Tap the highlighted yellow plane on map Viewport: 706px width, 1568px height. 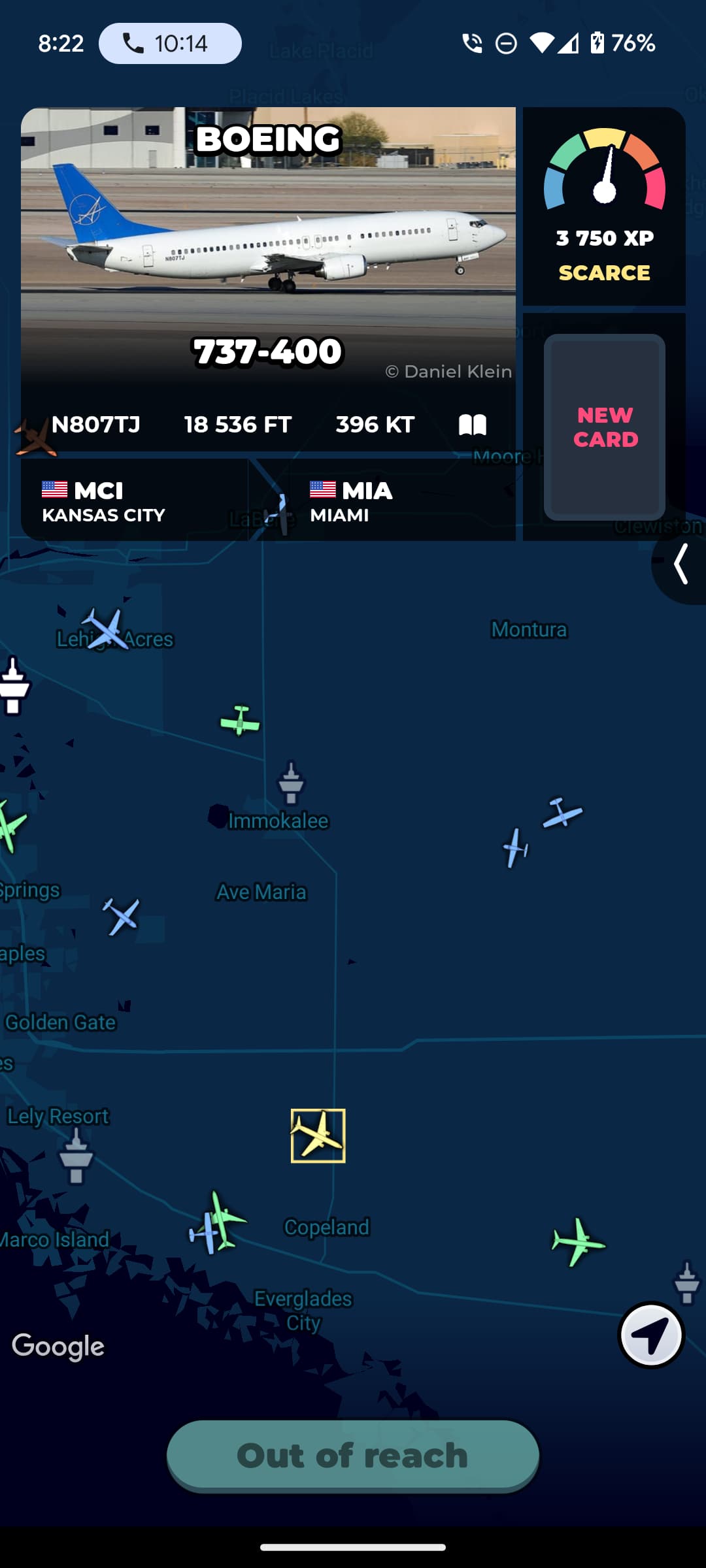[x=318, y=1135]
